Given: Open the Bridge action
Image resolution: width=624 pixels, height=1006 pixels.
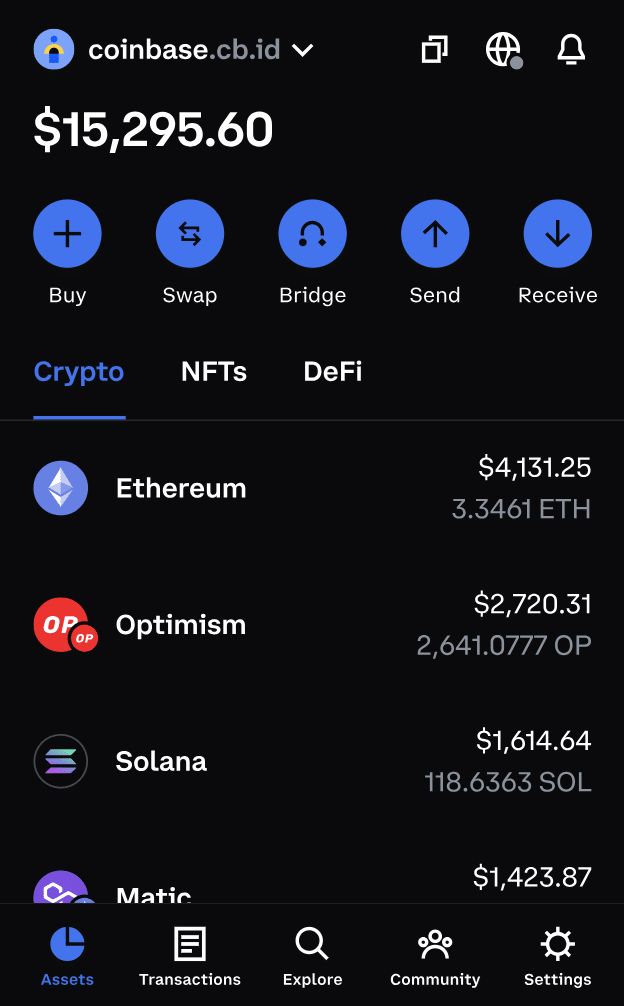Looking at the screenshot, I should [312, 234].
